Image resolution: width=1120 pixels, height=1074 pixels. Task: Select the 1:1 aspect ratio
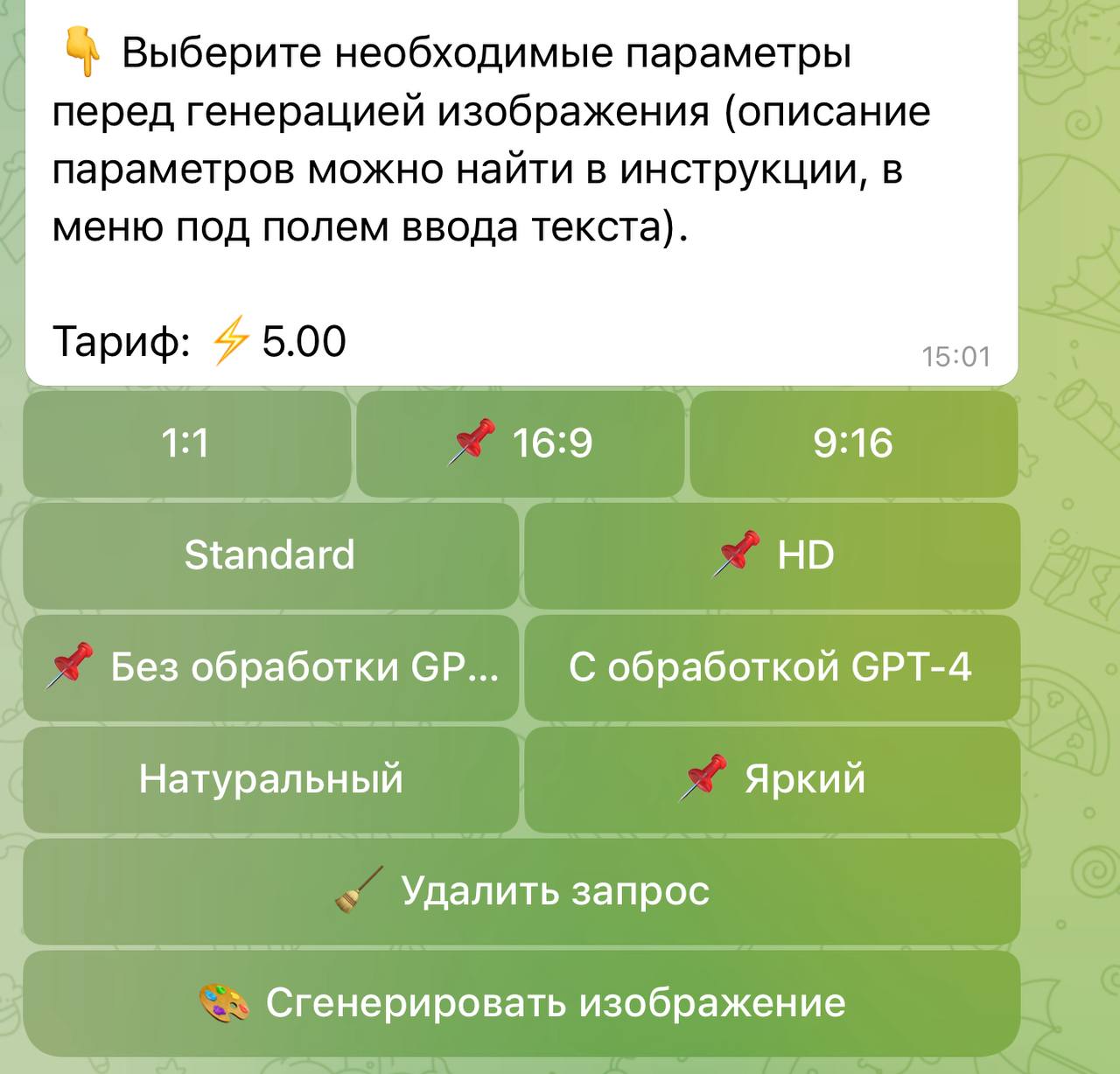[x=186, y=443]
